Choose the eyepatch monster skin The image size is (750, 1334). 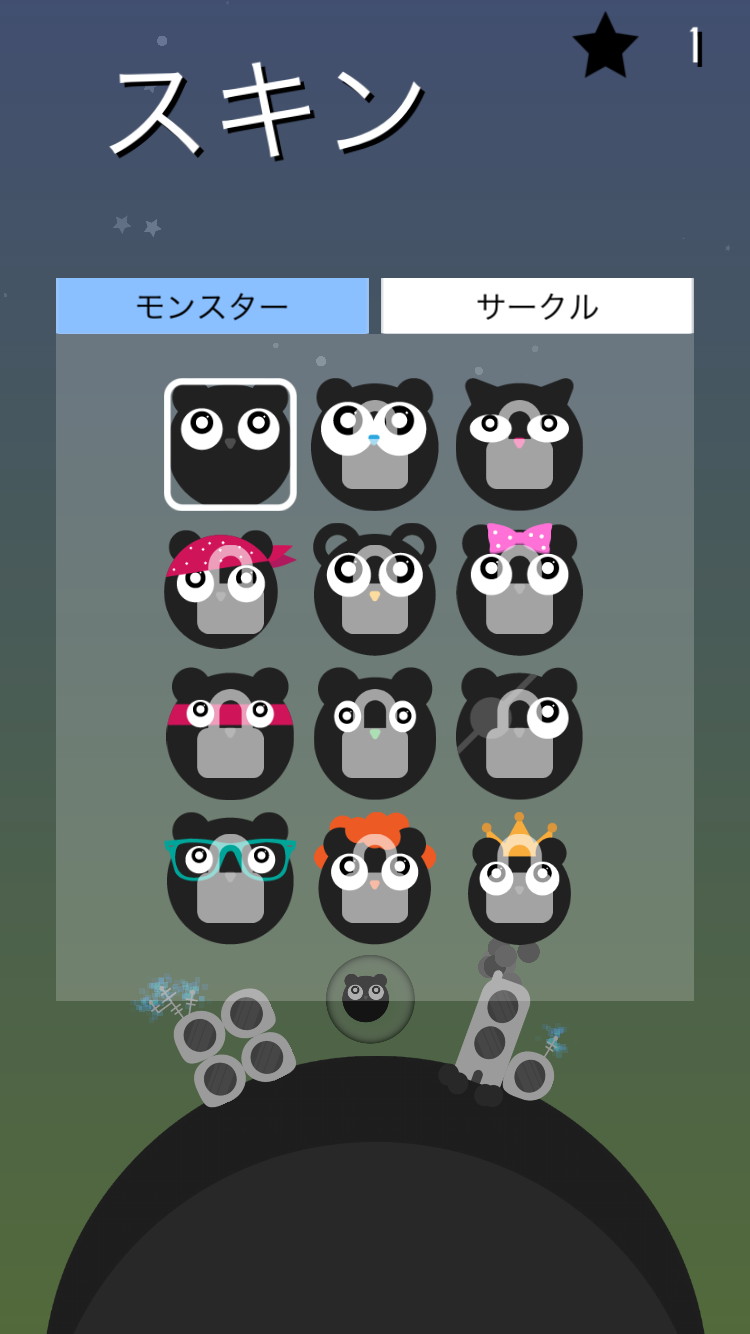point(519,735)
